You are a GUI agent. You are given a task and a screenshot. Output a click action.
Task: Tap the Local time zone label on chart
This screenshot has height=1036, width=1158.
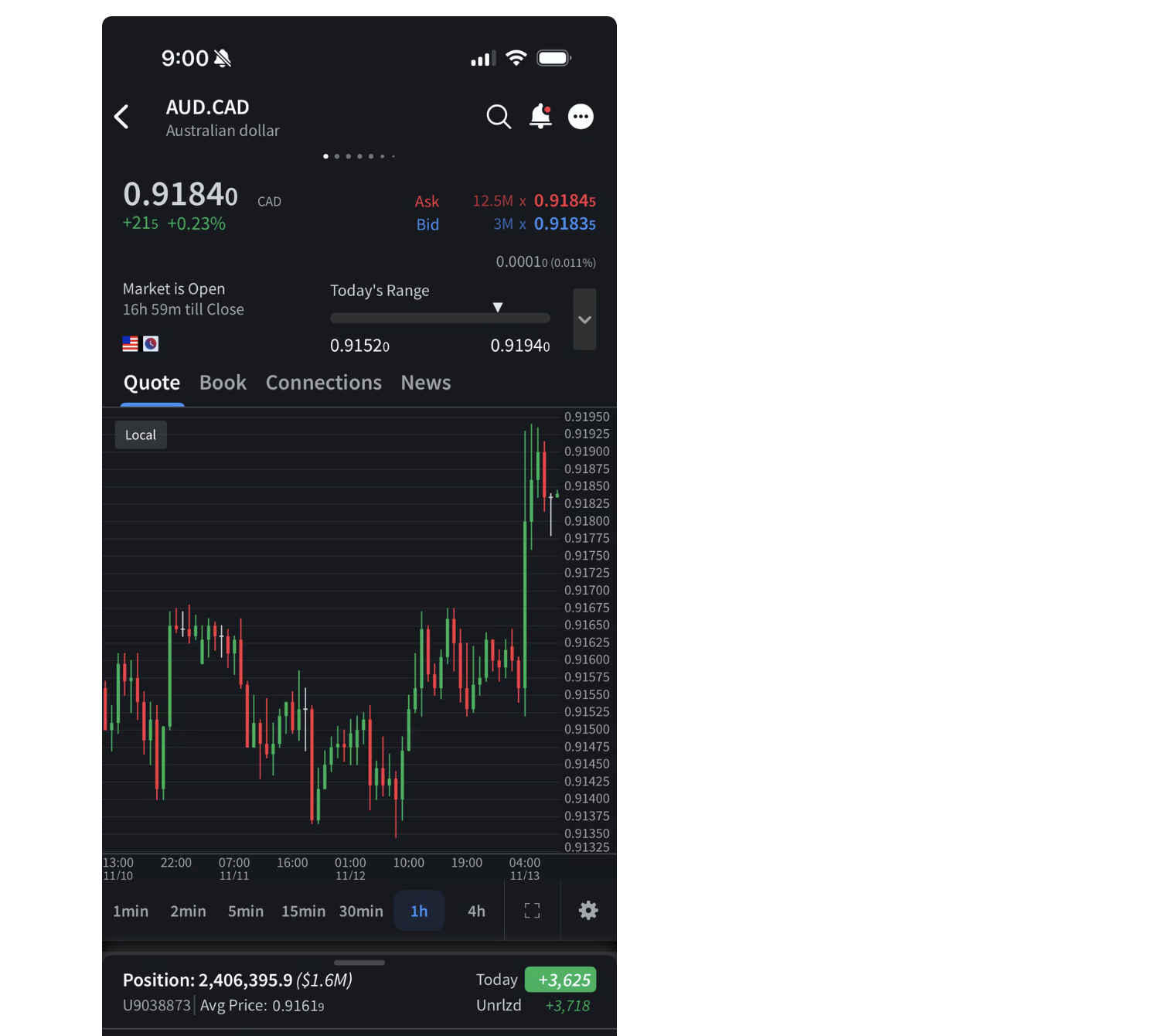click(x=141, y=435)
